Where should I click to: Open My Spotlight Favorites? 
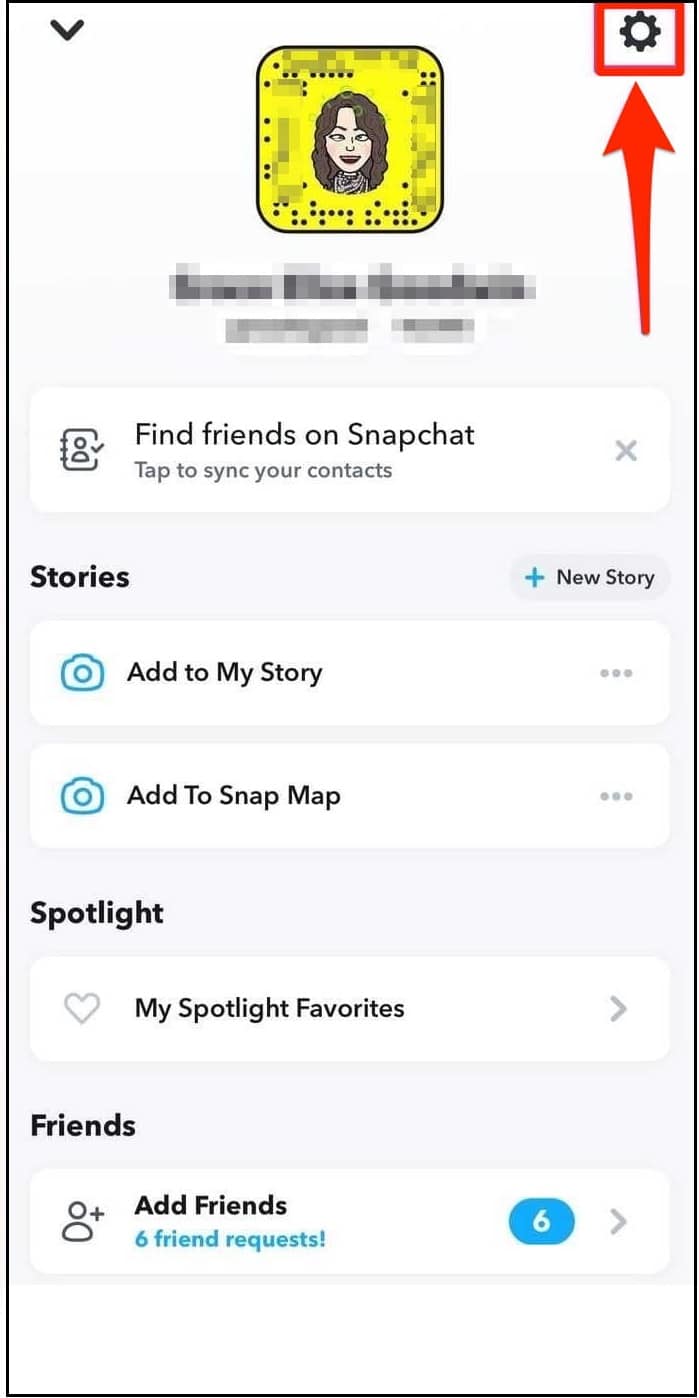click(350, 1008)
